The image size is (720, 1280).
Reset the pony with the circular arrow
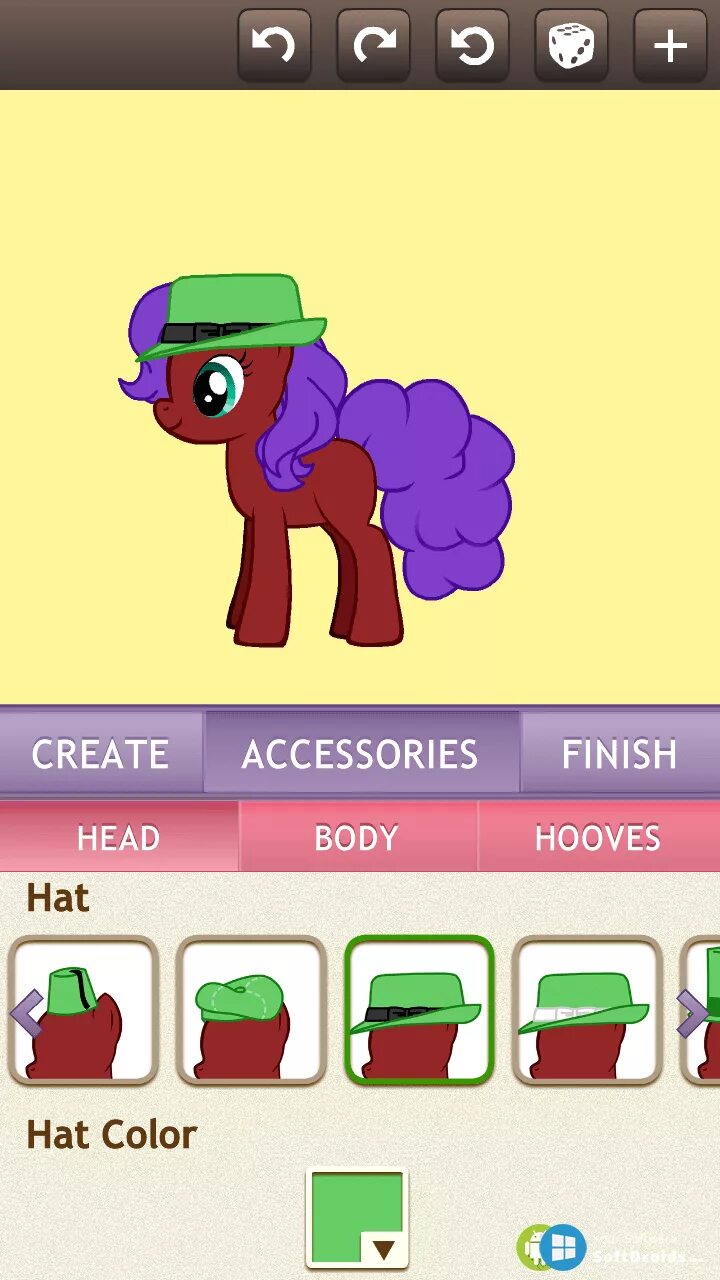(472, 45)
